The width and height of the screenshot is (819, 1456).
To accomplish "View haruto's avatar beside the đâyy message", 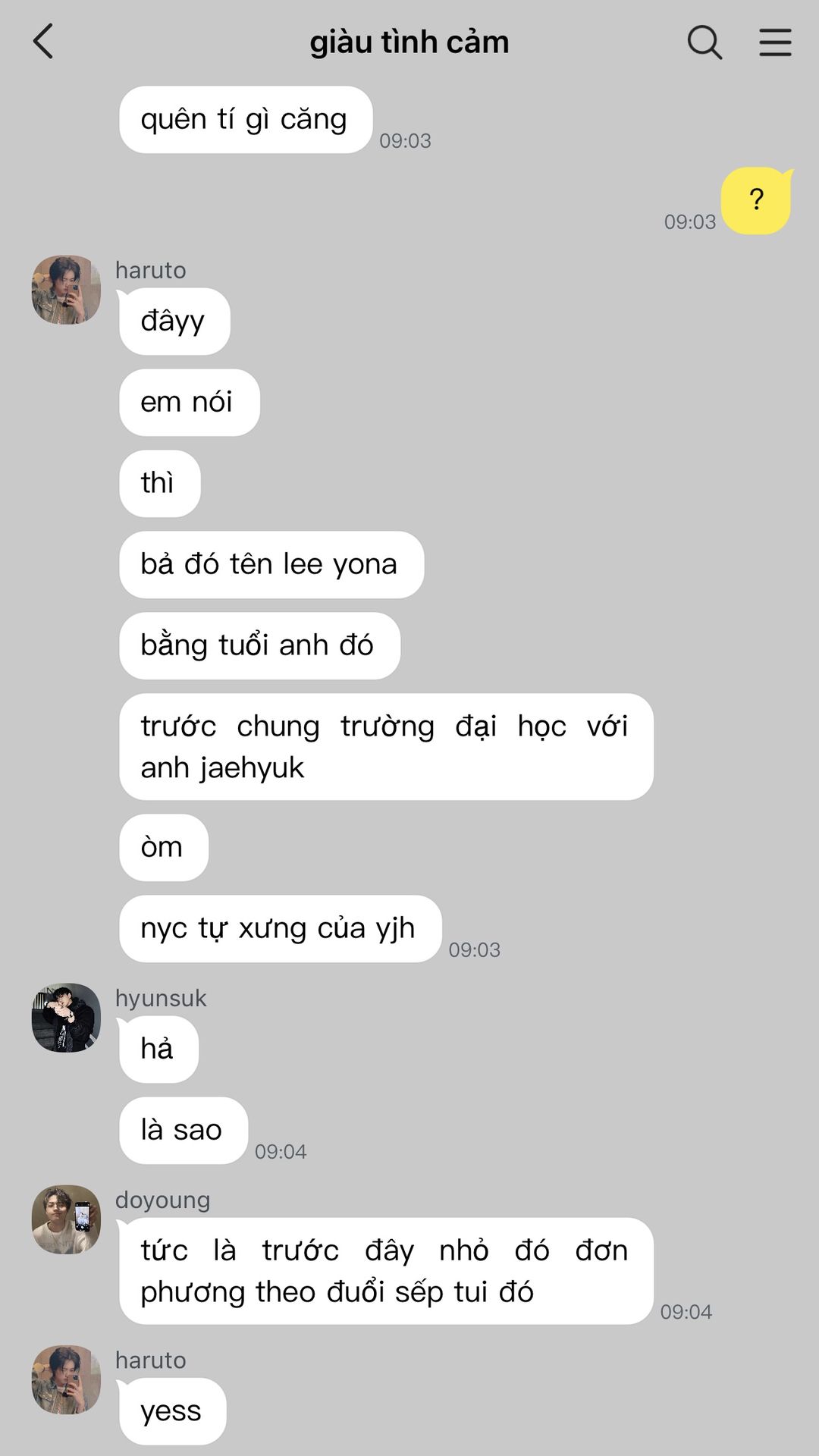I will [66, 290].
